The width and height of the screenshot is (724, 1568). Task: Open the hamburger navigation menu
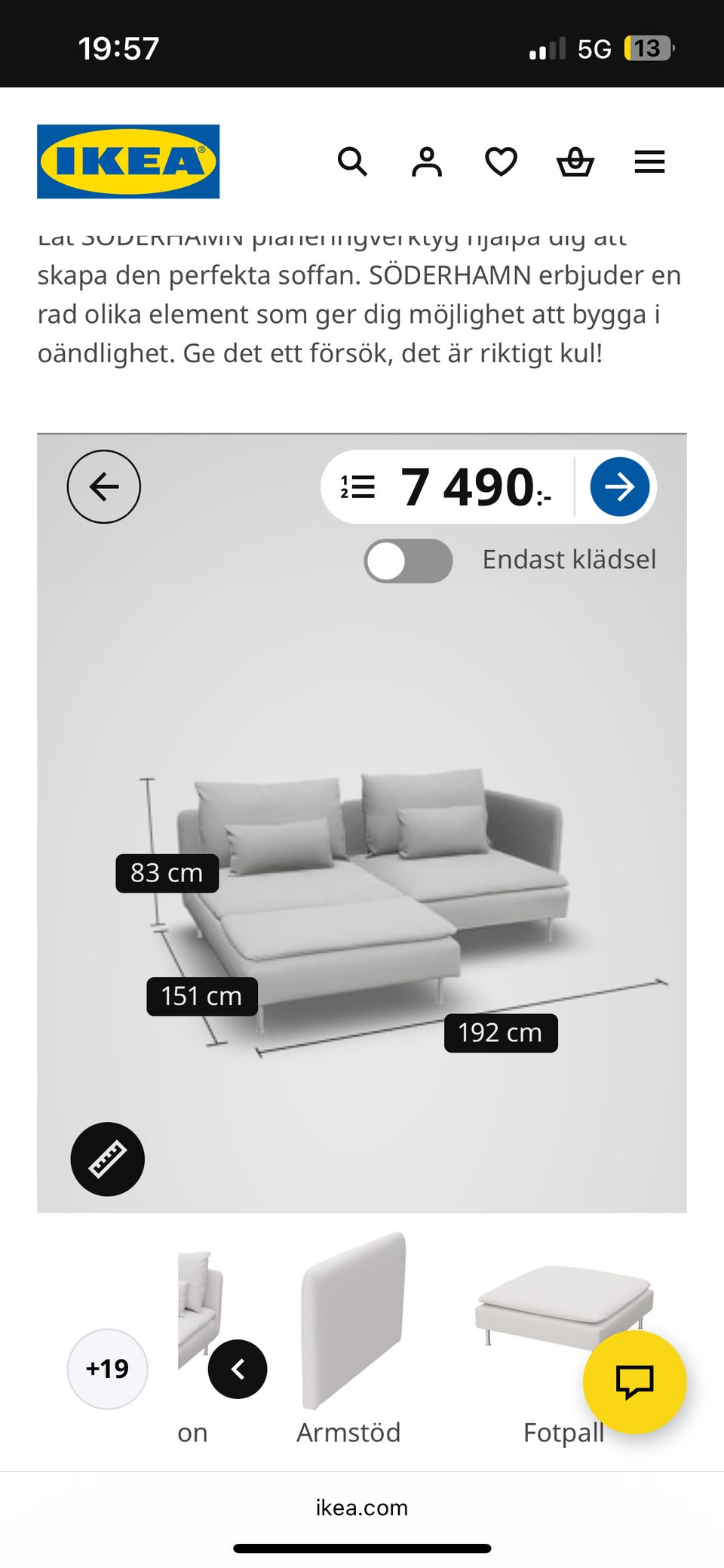(649, 161)
